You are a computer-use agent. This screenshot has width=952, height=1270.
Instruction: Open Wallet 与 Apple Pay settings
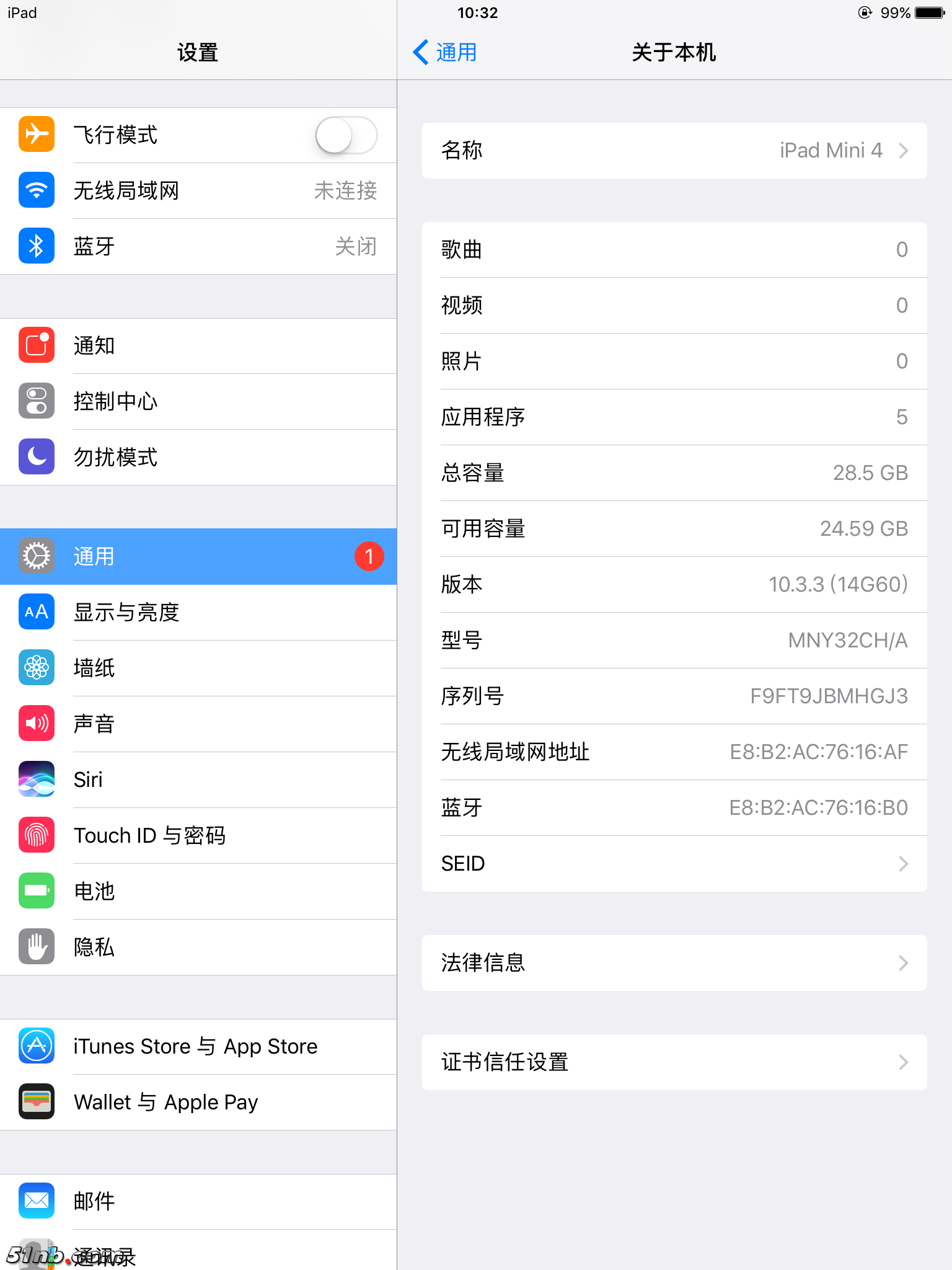point(198,1103)
